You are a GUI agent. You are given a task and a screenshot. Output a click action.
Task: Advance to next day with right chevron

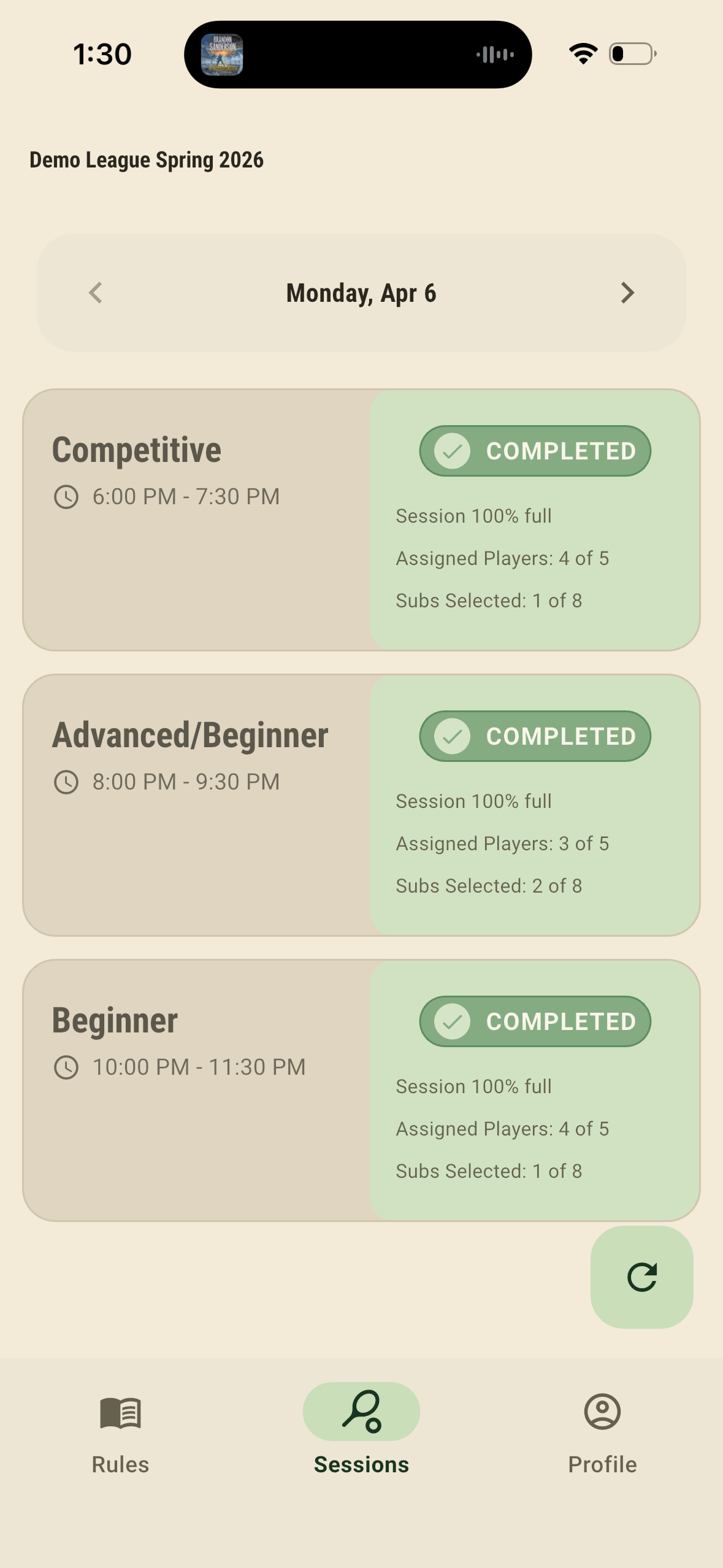(627, 293)
